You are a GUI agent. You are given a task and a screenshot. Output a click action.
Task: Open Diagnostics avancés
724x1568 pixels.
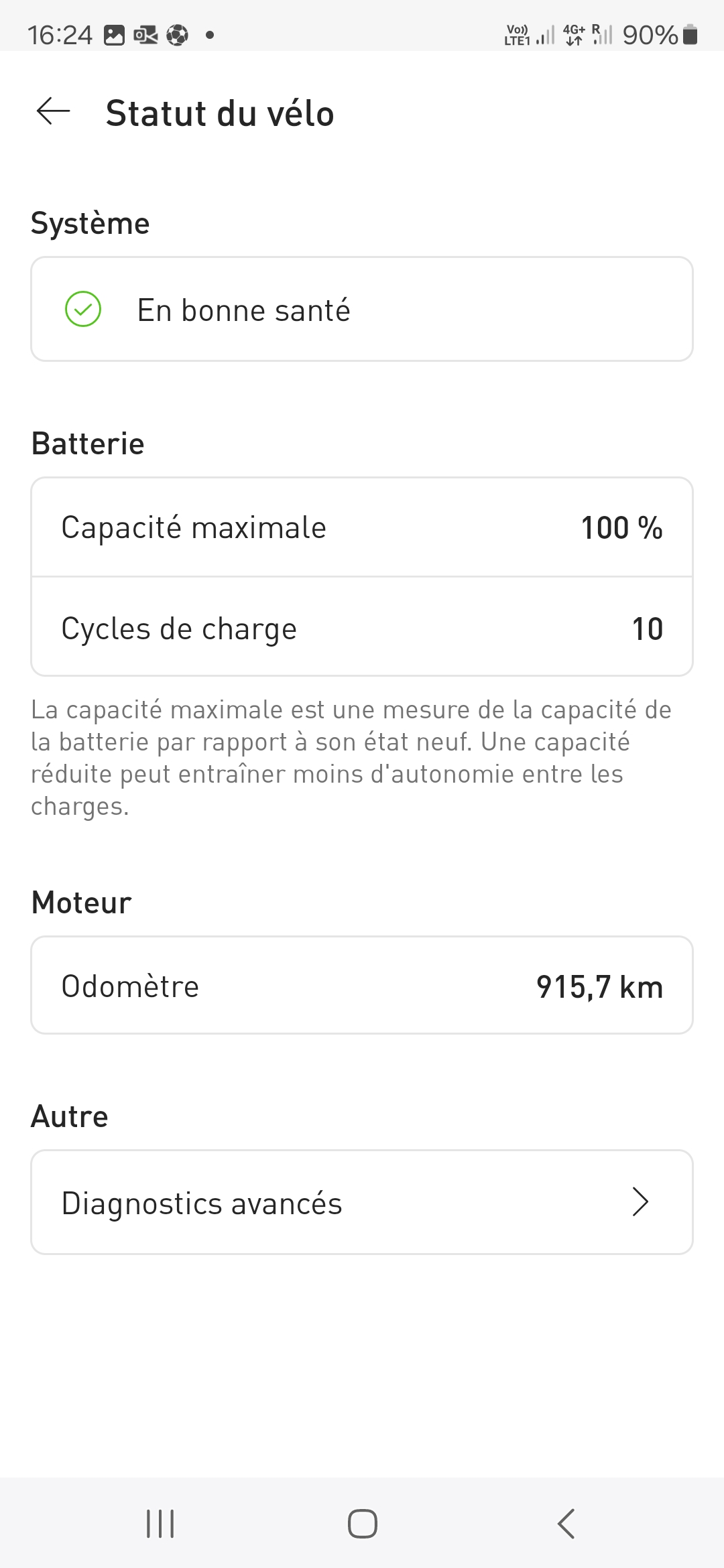point(362,1202)
